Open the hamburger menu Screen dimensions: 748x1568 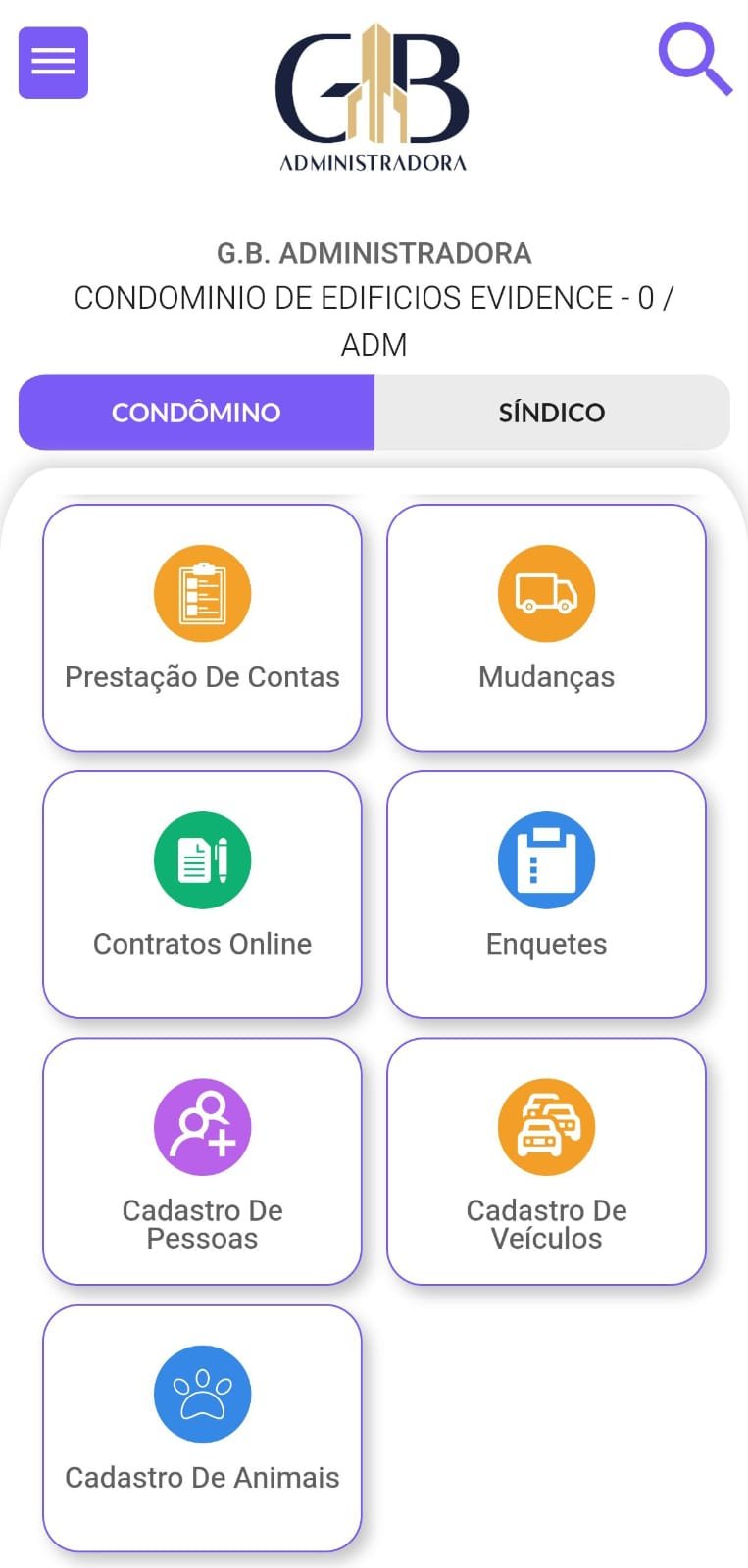tap(53, 63)
